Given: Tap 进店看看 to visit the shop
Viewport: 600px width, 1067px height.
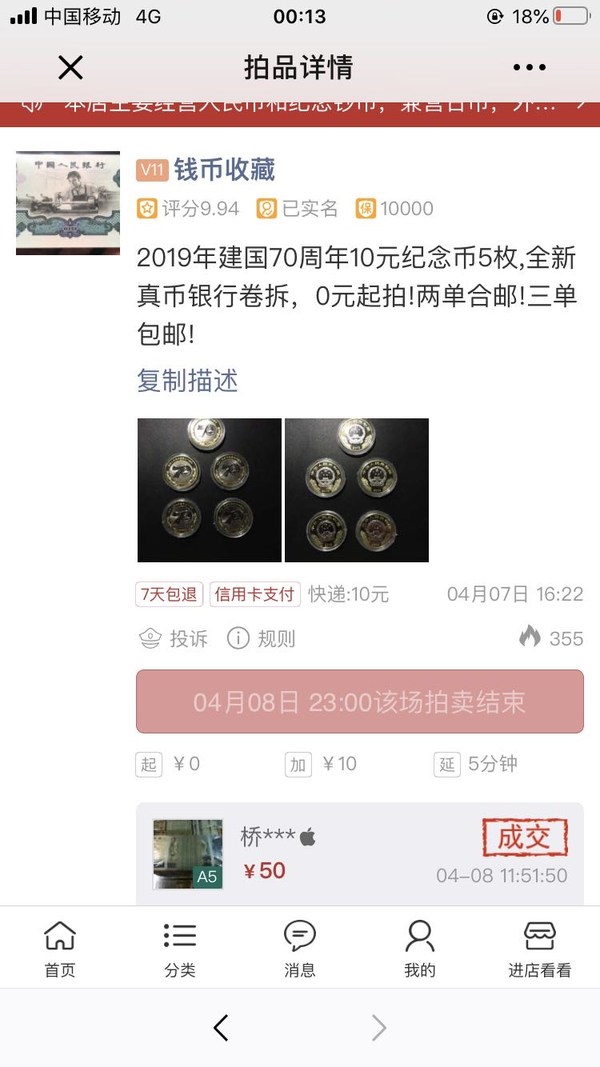Looking at the screenshot, I should [x=540, y=948].
